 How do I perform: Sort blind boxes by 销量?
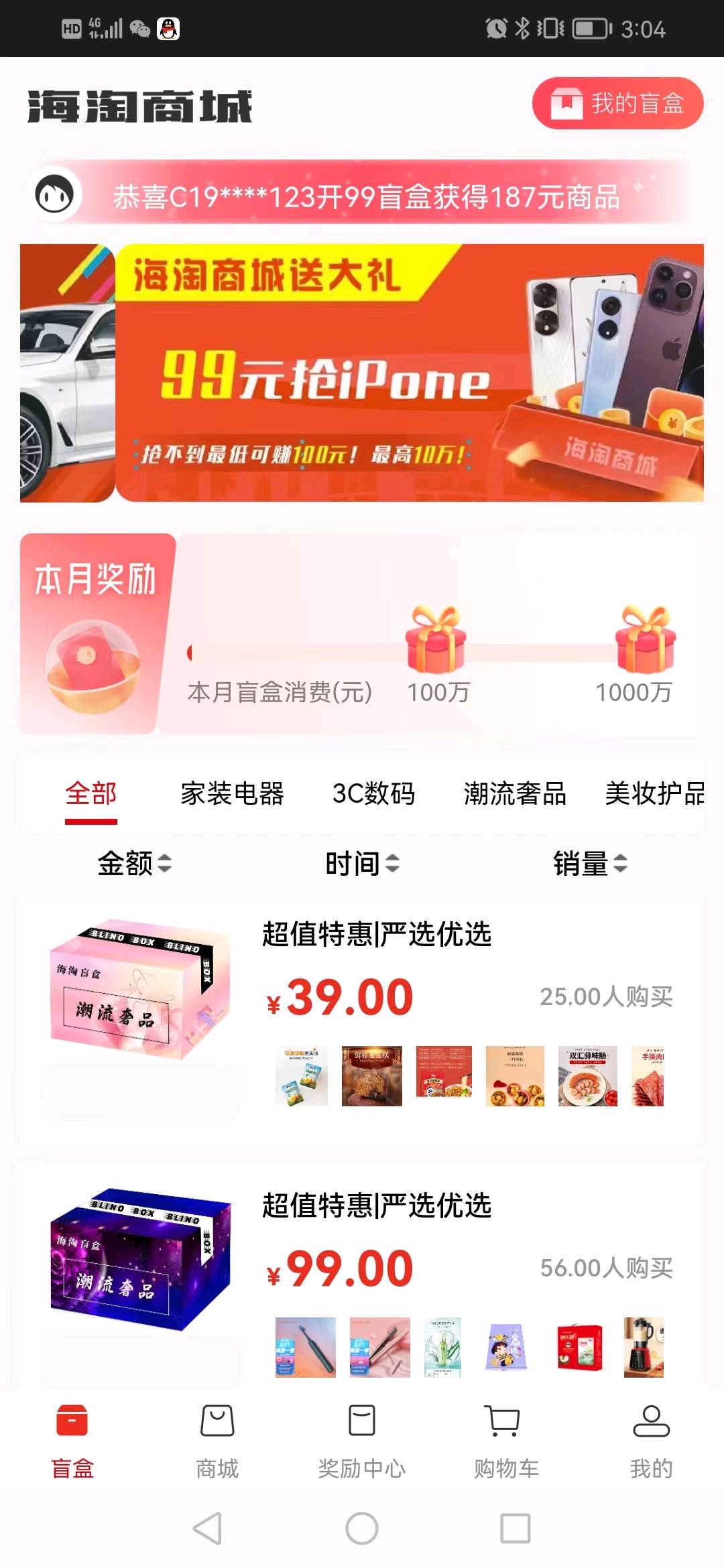pyautogui.click(x=590, y=864)
